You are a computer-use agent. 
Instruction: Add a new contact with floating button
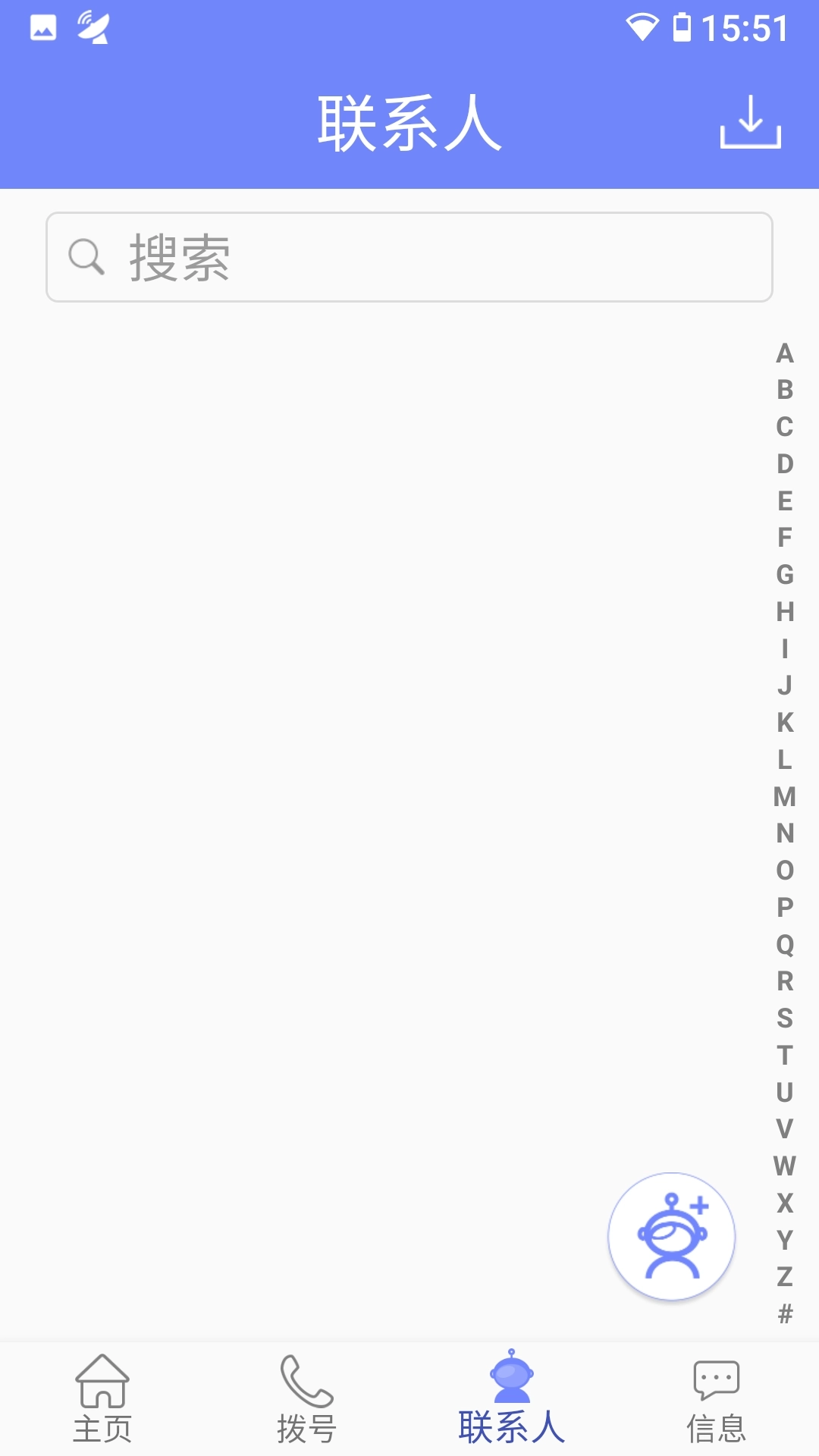671,1236
